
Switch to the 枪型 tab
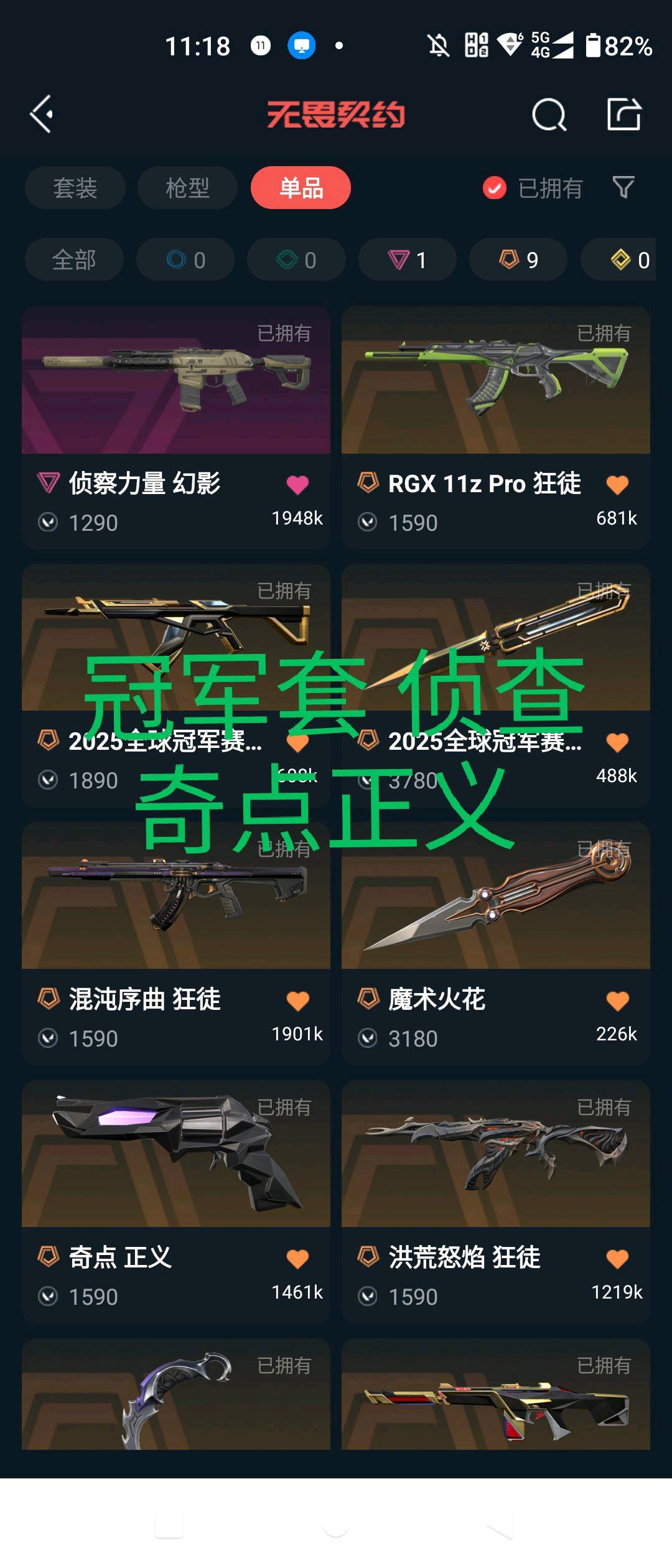click(187, 188)
